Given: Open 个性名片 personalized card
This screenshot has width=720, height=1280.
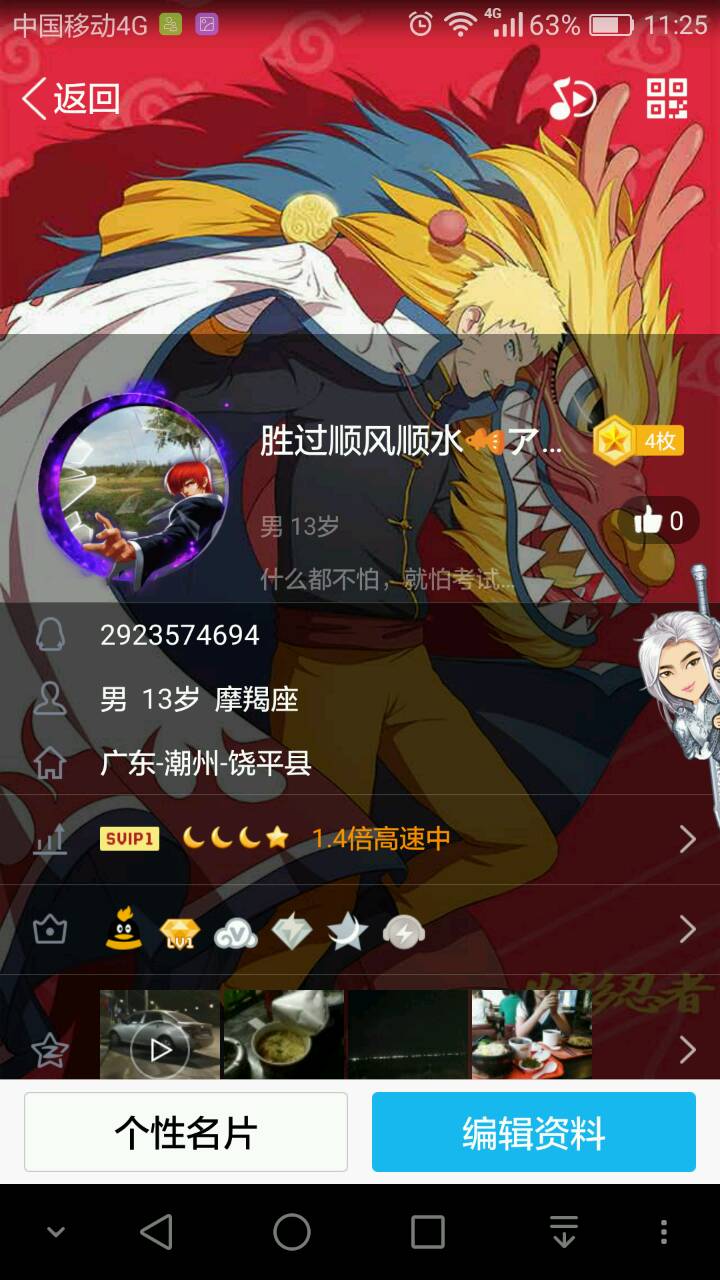Looking at the screenshot, I should pos(186,1132).
